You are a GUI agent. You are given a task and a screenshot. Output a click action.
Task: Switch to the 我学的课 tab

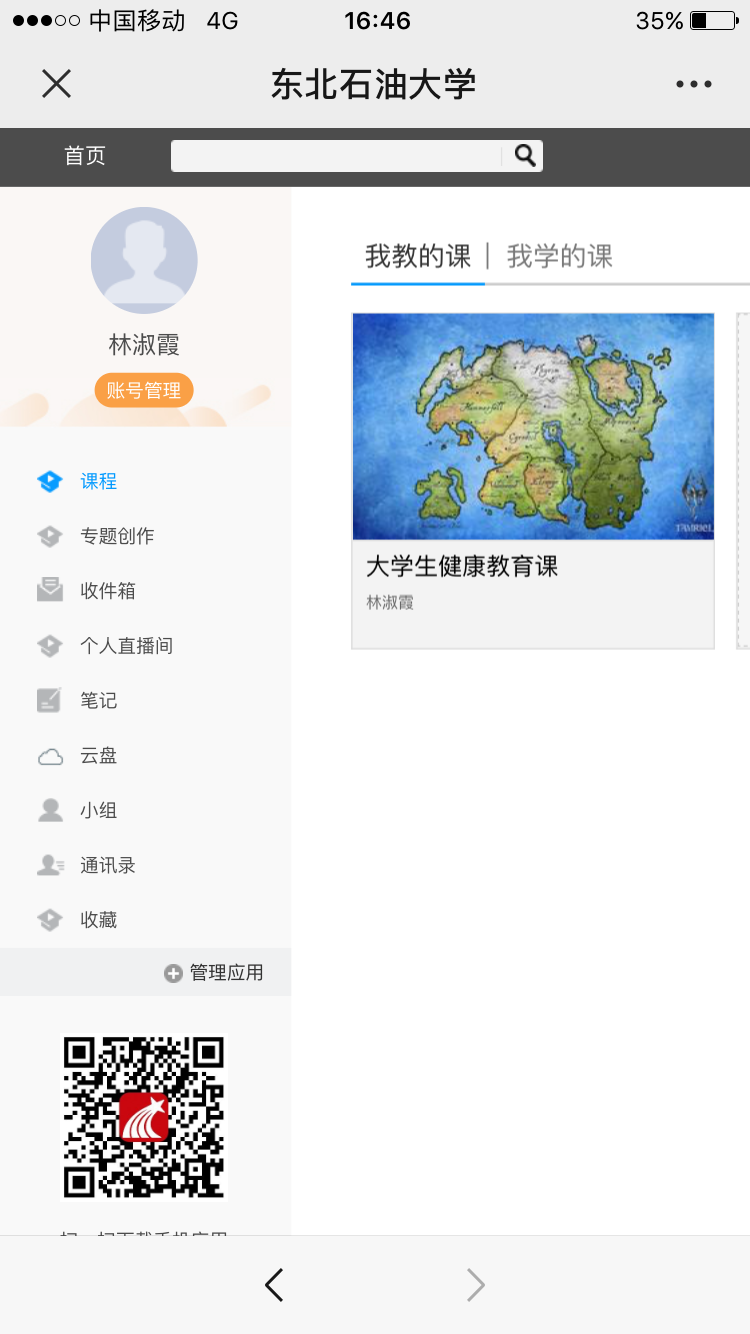coord(559,257)
